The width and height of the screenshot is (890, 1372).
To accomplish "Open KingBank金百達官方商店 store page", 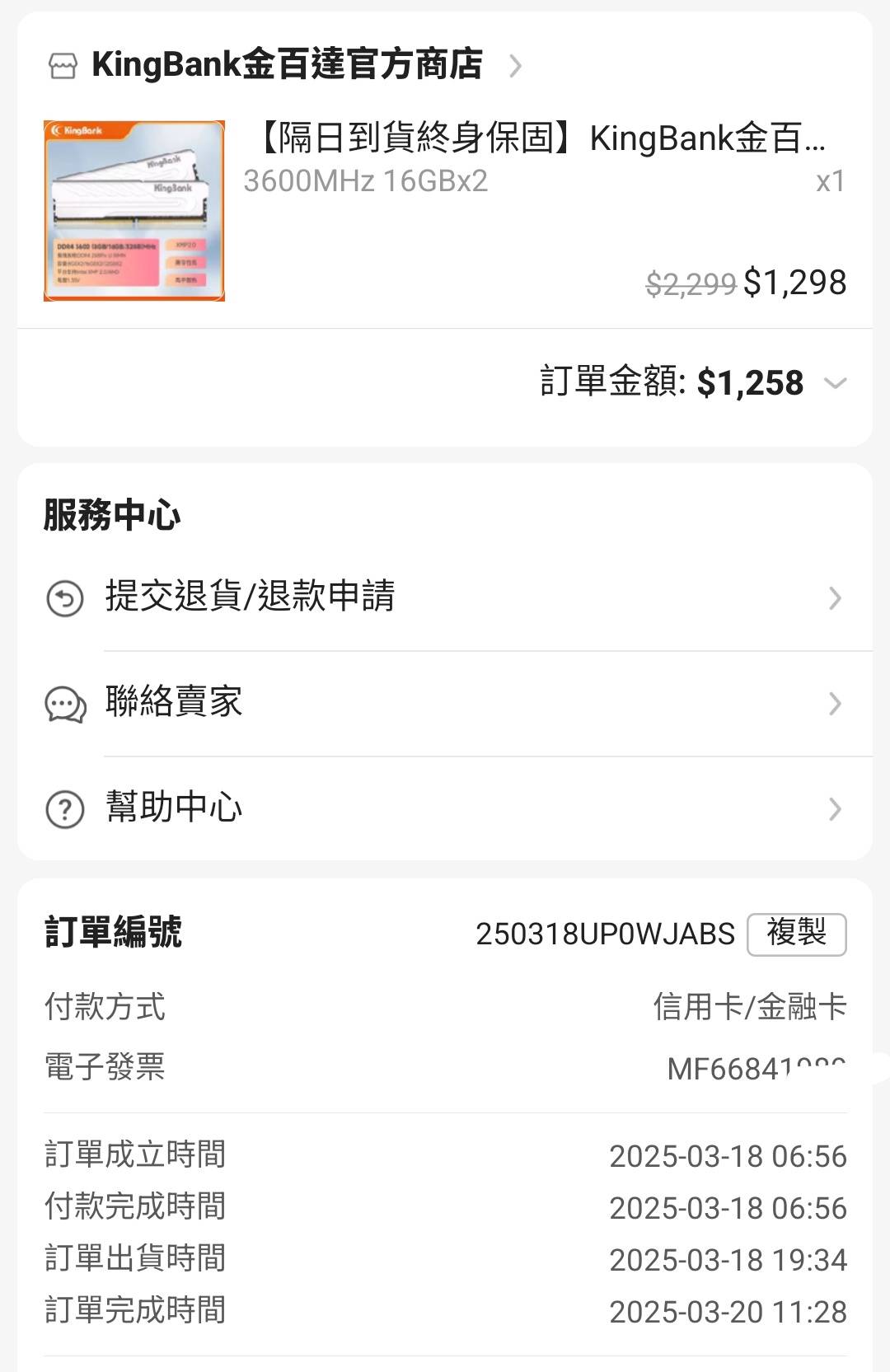I will pos(287,64).
